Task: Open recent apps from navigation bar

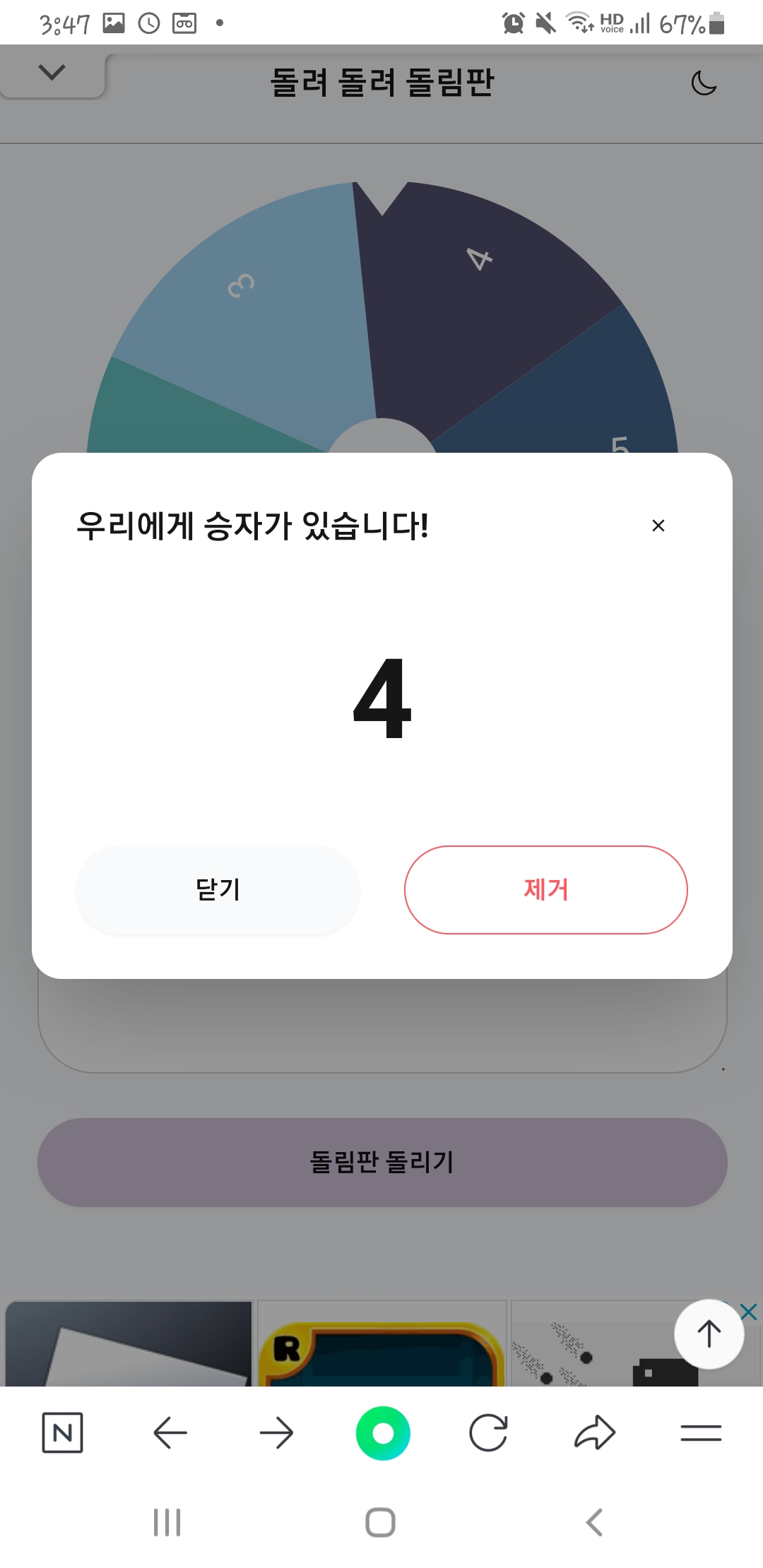Action: click(167, 1522)
